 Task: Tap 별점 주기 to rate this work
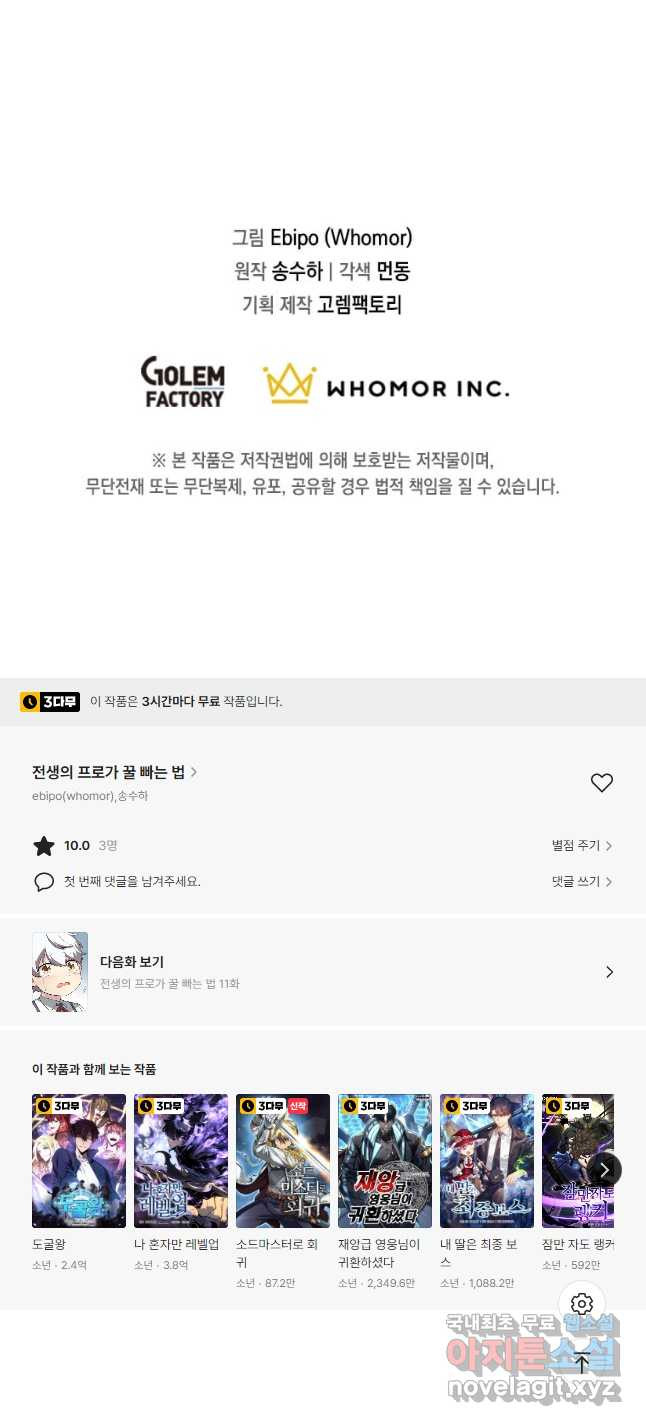tap(581, 846)
